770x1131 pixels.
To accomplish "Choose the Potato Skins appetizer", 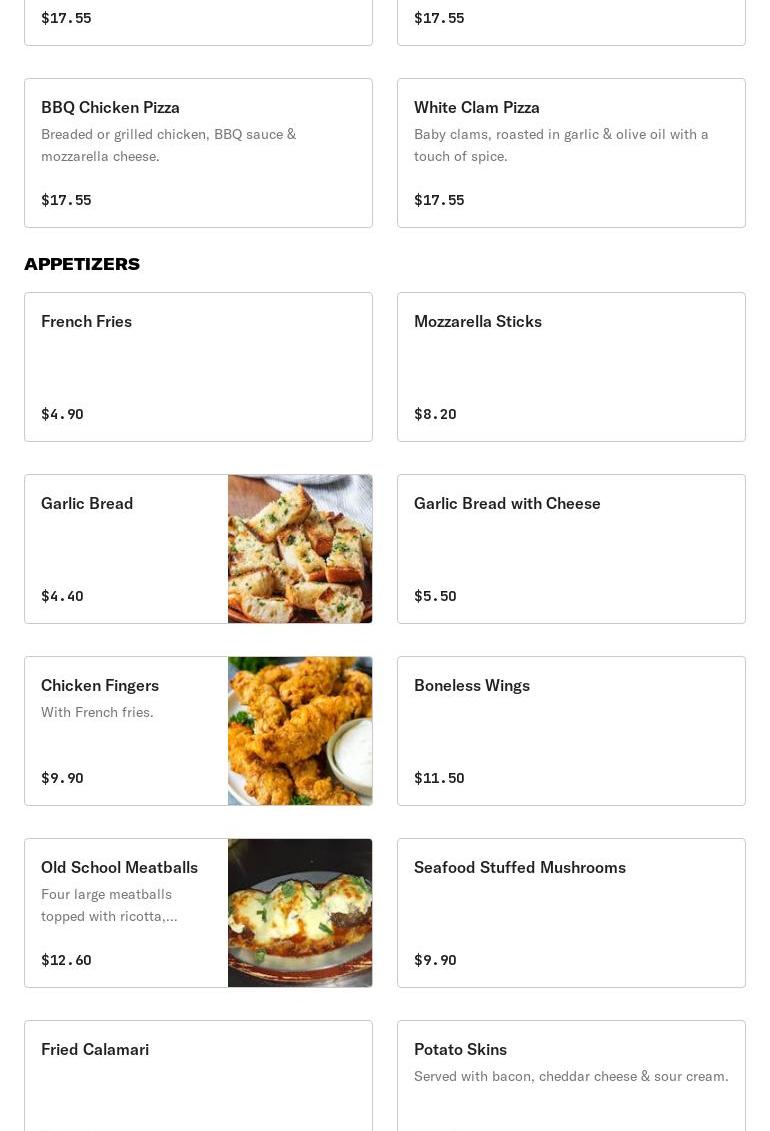I will point(571,1076).
